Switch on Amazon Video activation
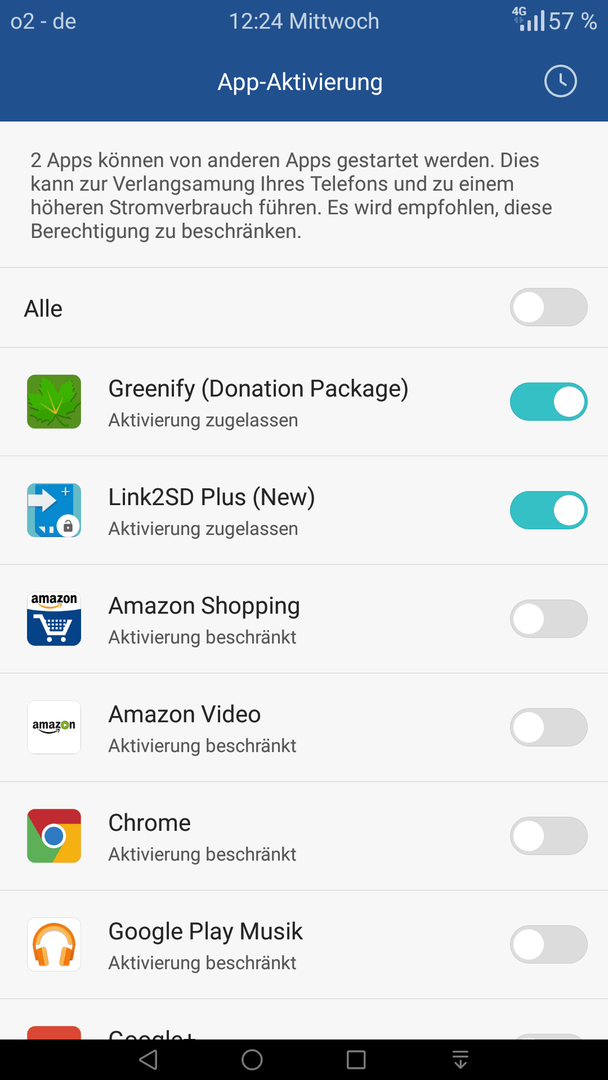 pos(549,727)
